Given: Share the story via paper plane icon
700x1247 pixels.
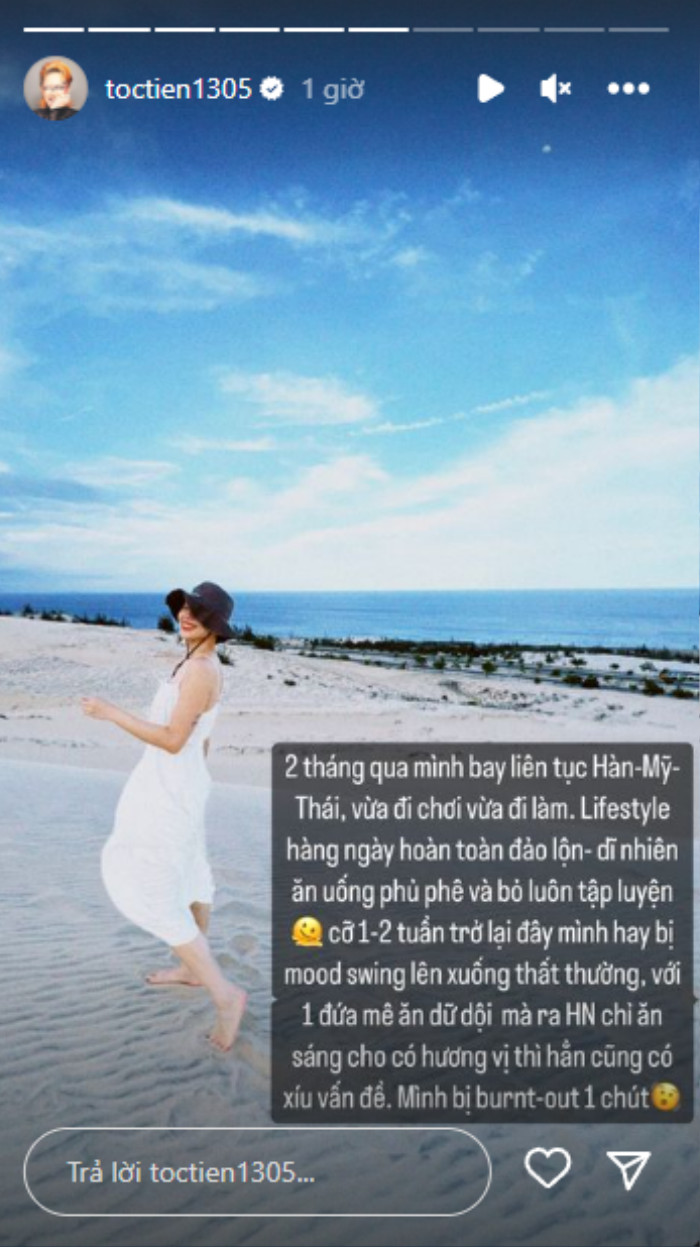Looking at the screenshot, I should 629,1169.
